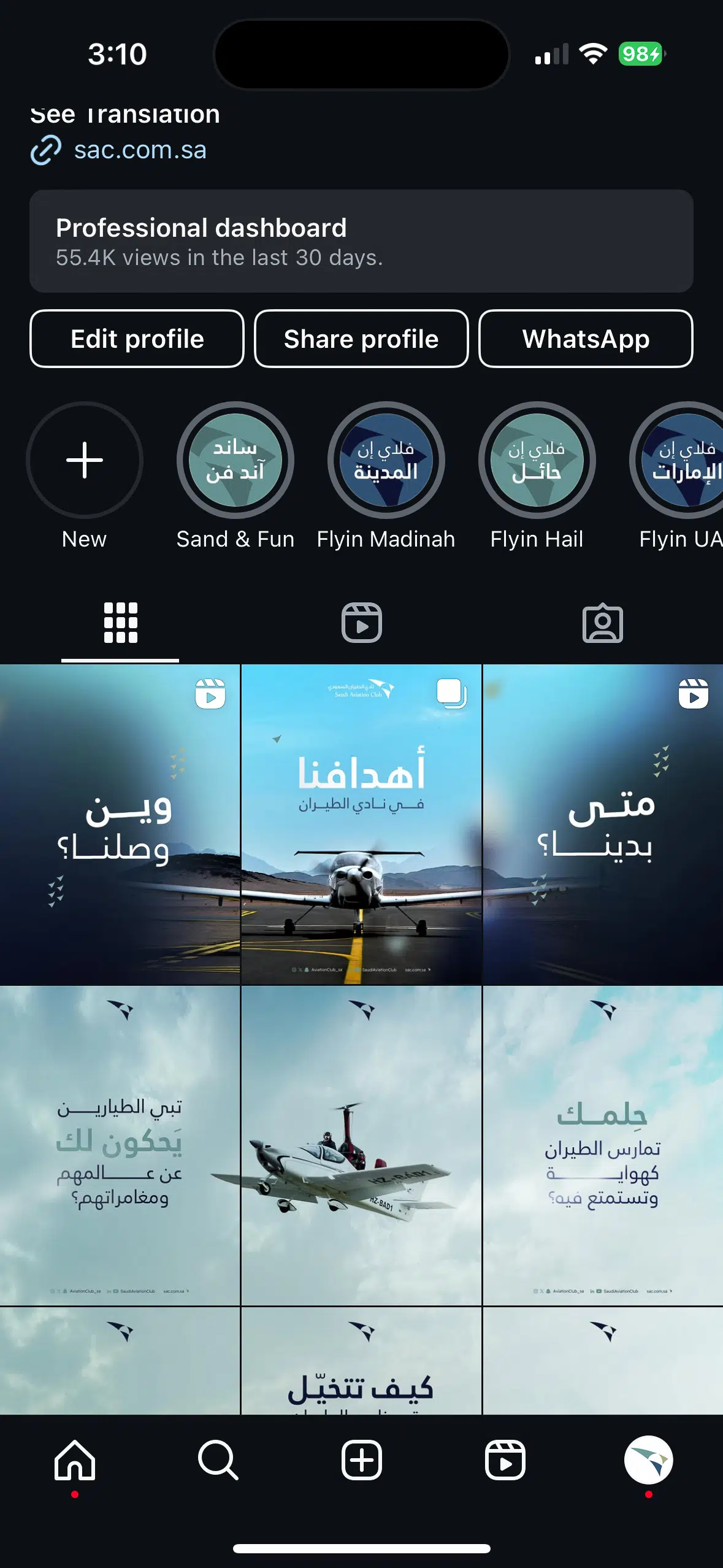Screen dimensions: 723x1568
Task: Switch to the posts grid tab
Action: pyautogui.click(x=120, y=623)
